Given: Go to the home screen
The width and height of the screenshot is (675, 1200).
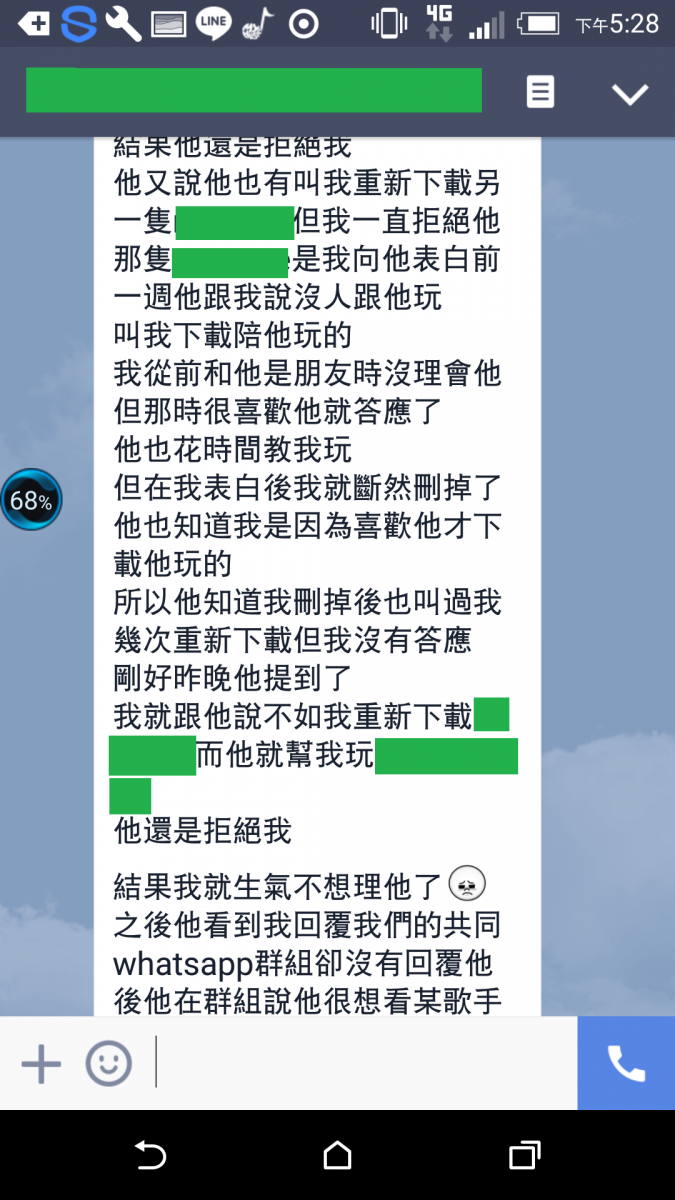Looking at the screenshot, I should [x=337, y=1156].
